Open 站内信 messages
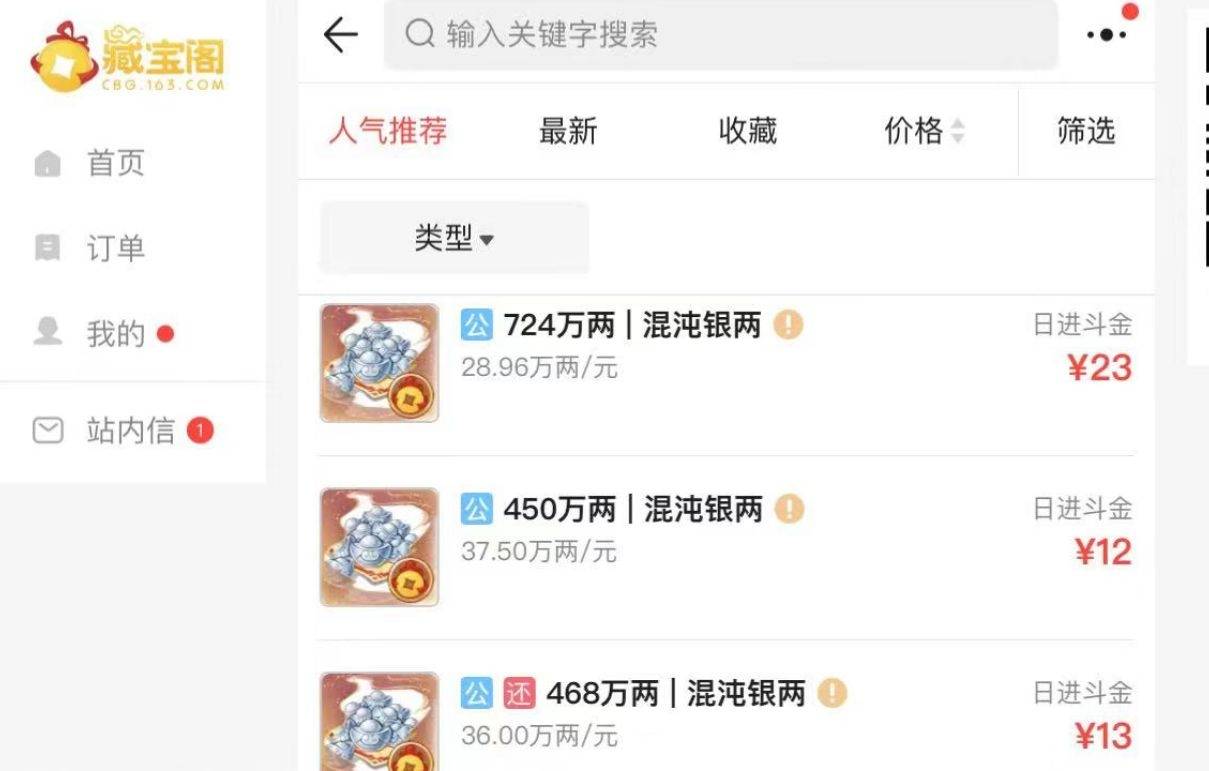 (130, 431)
